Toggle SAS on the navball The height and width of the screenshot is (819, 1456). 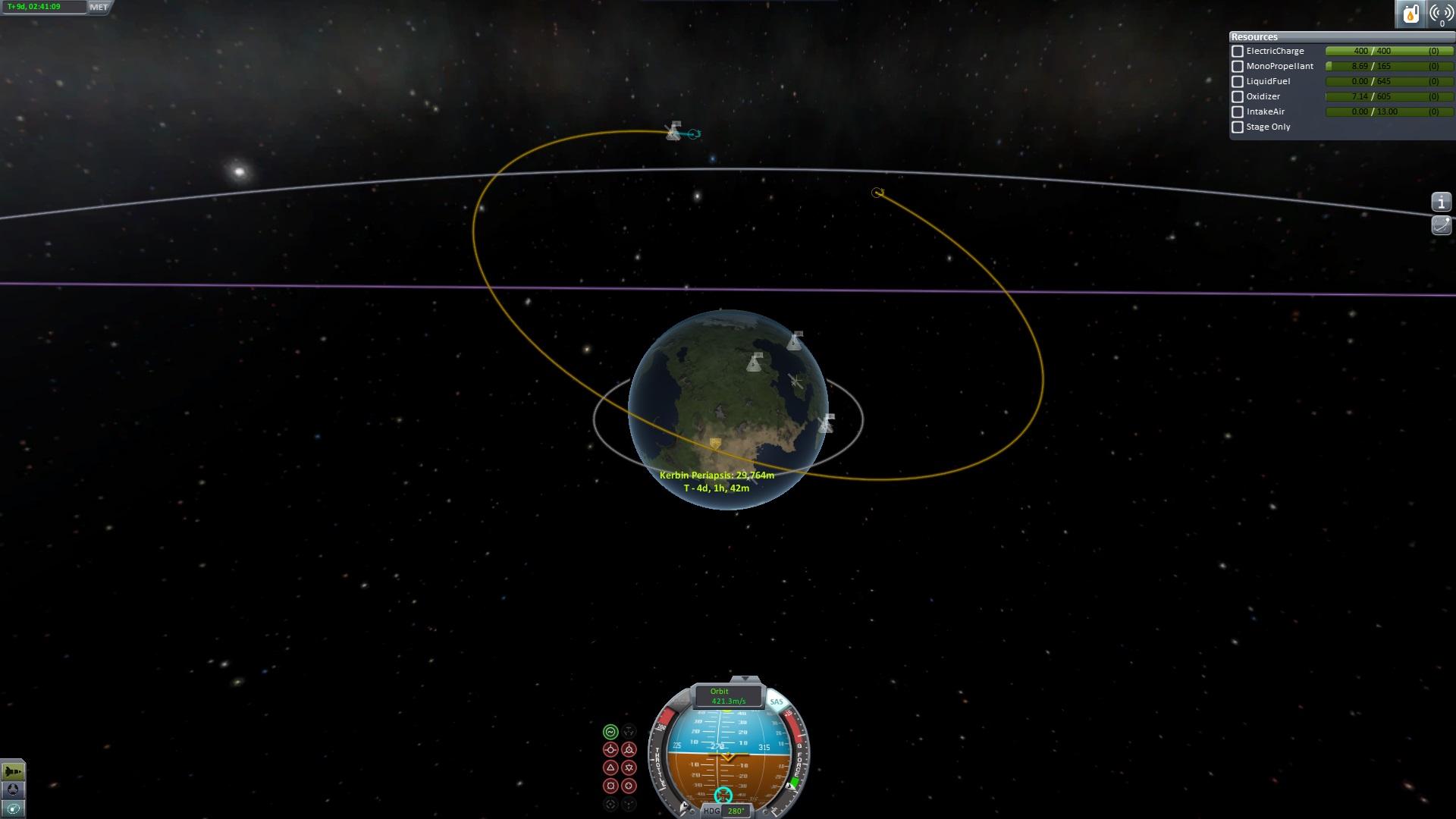coord(777,701)
